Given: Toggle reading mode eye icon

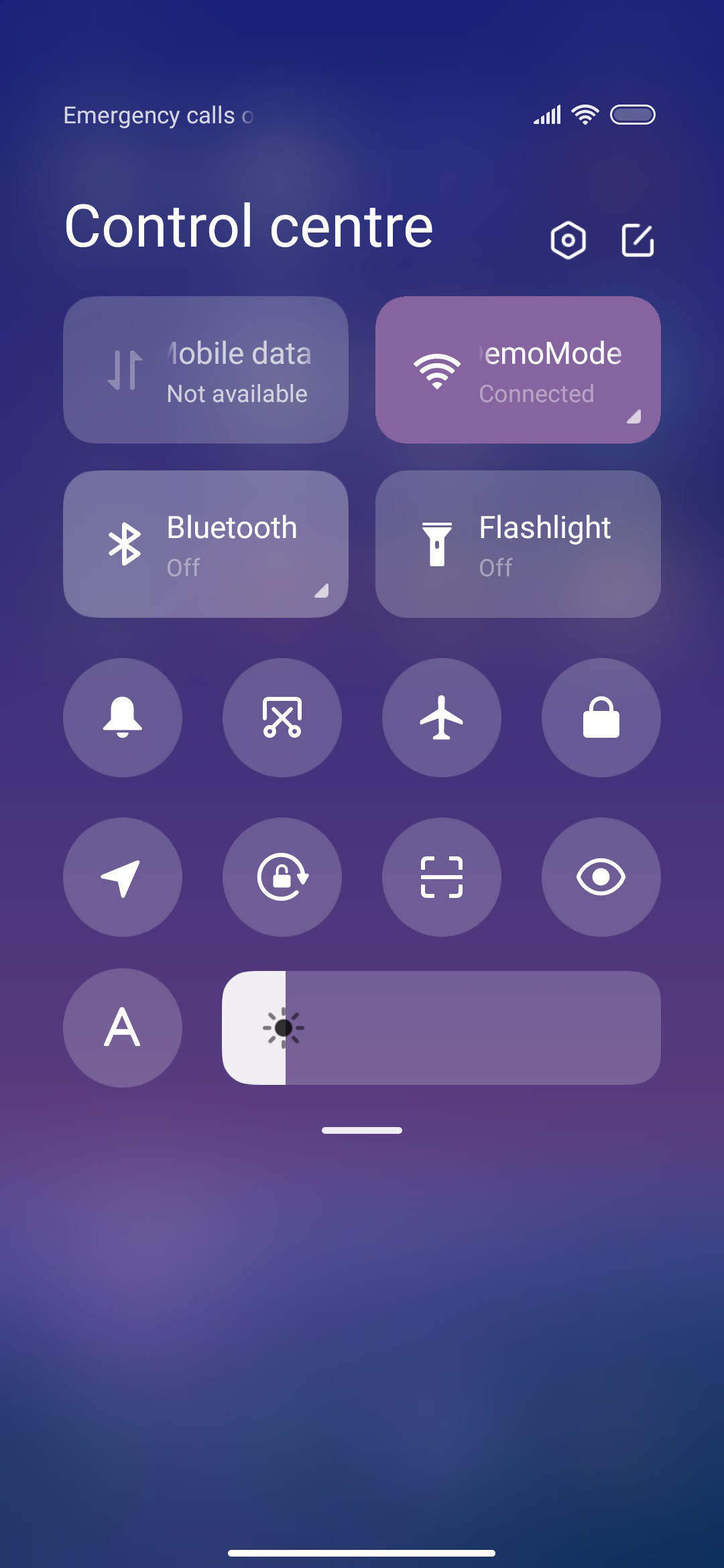Looking at the screenshot, I should [601, 877].
